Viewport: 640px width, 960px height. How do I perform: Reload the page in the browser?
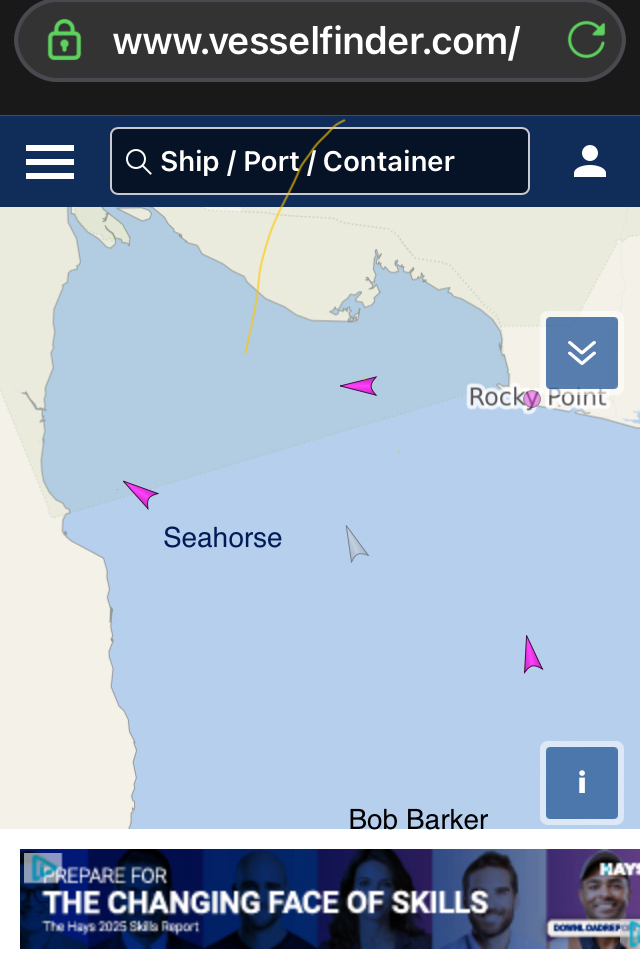(x=586, y=41)
